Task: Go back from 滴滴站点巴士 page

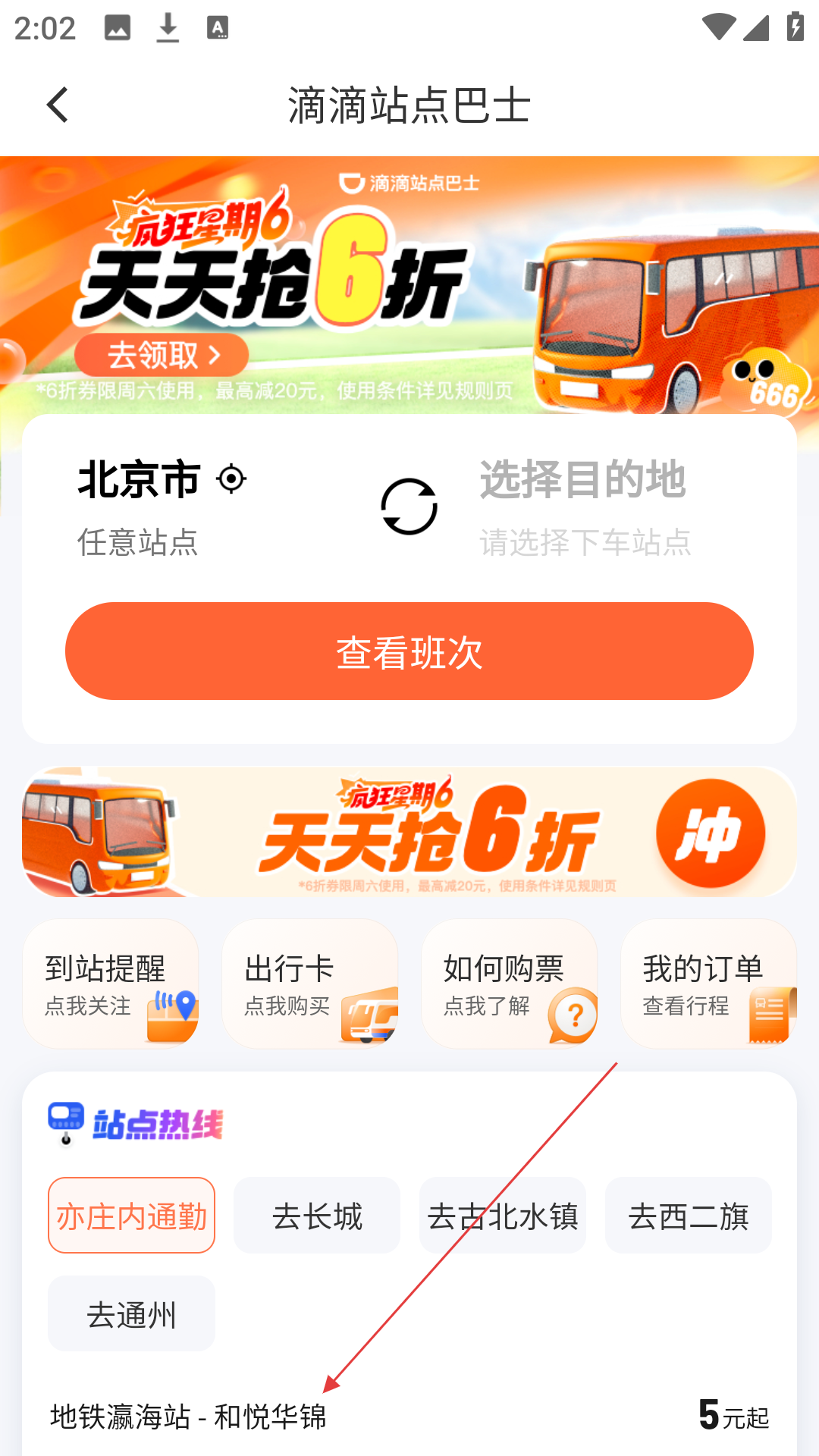Action: [57, 105]
